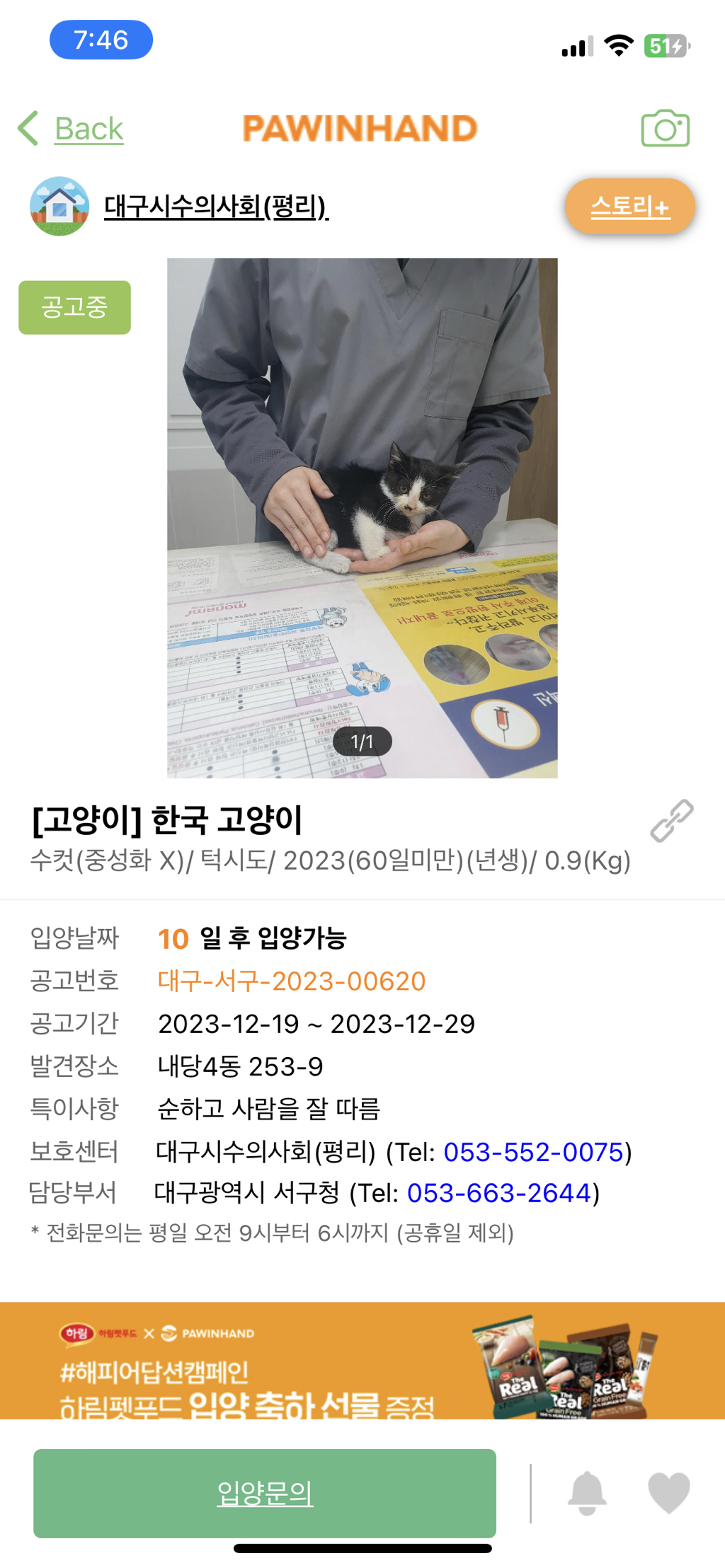Image resolution: width=725 pixels, height=1568 pixels.
Task: Open the kitten photo full screen
Action: (x=362, y=517)
